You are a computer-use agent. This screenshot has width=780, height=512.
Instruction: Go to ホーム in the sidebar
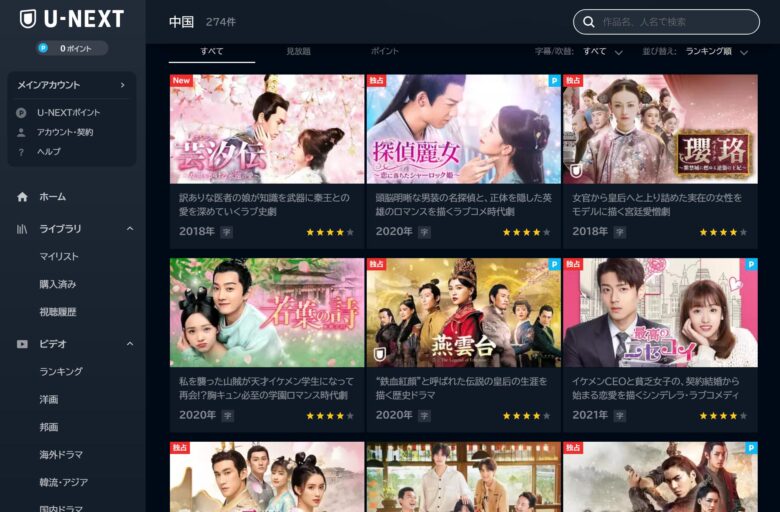(x=52, y=197)
